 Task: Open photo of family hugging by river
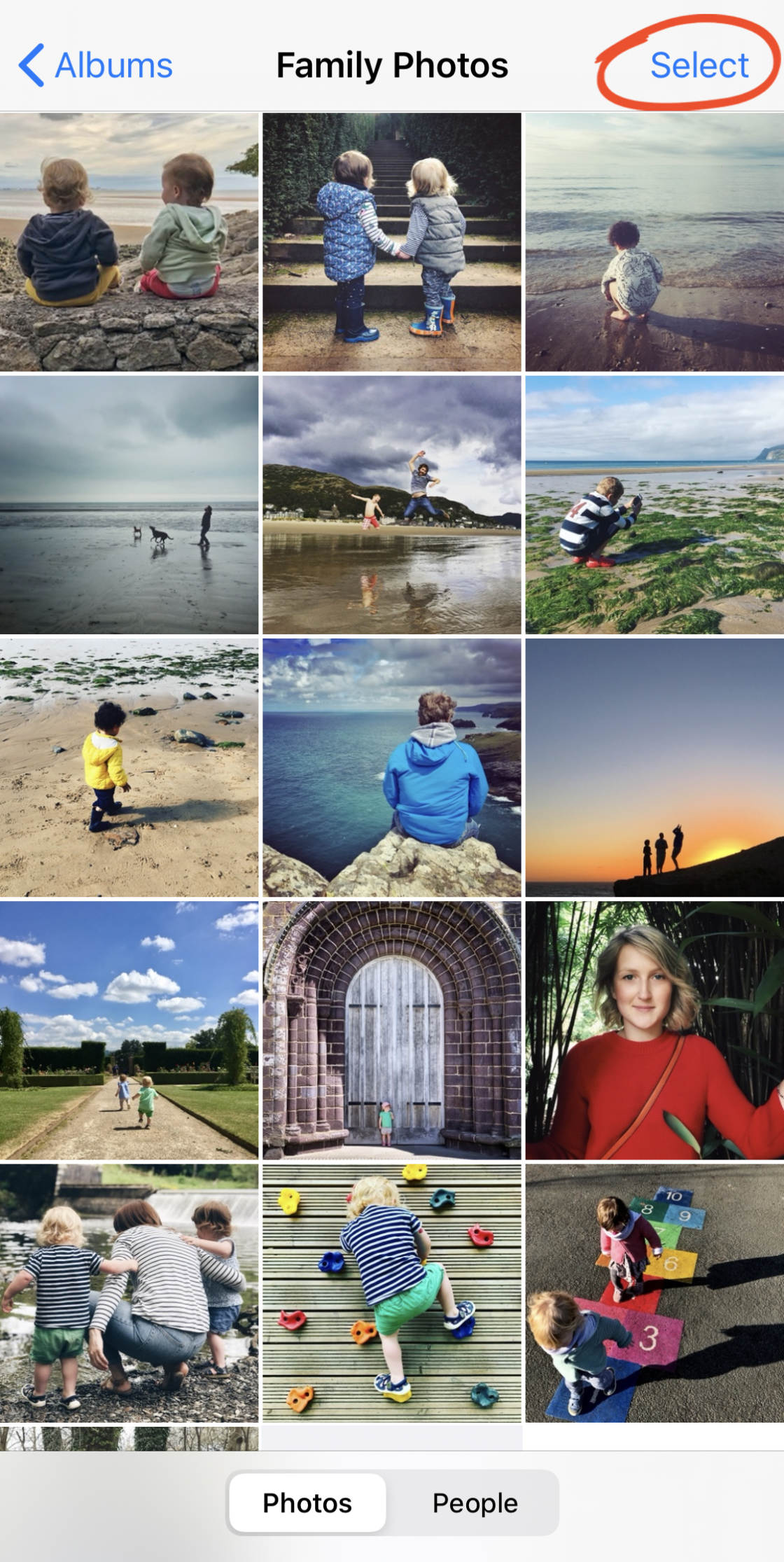pos(129,1292)
